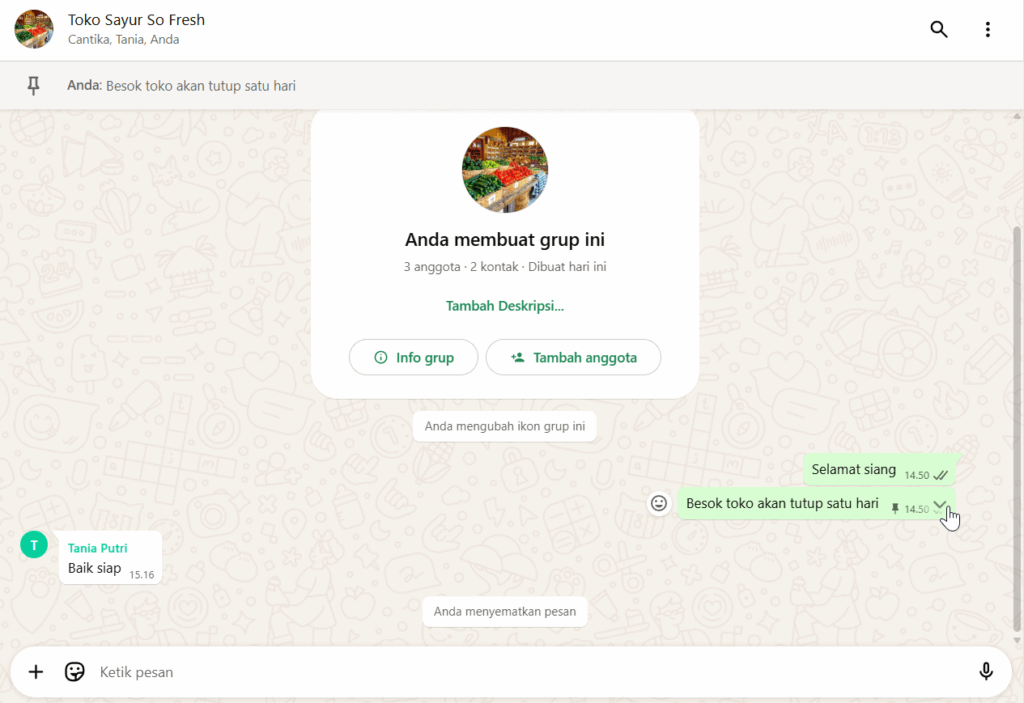Screen dimensions: 1024x703
Task: React with emoji to the Besok toko message
Action: (x=659, y=503)
